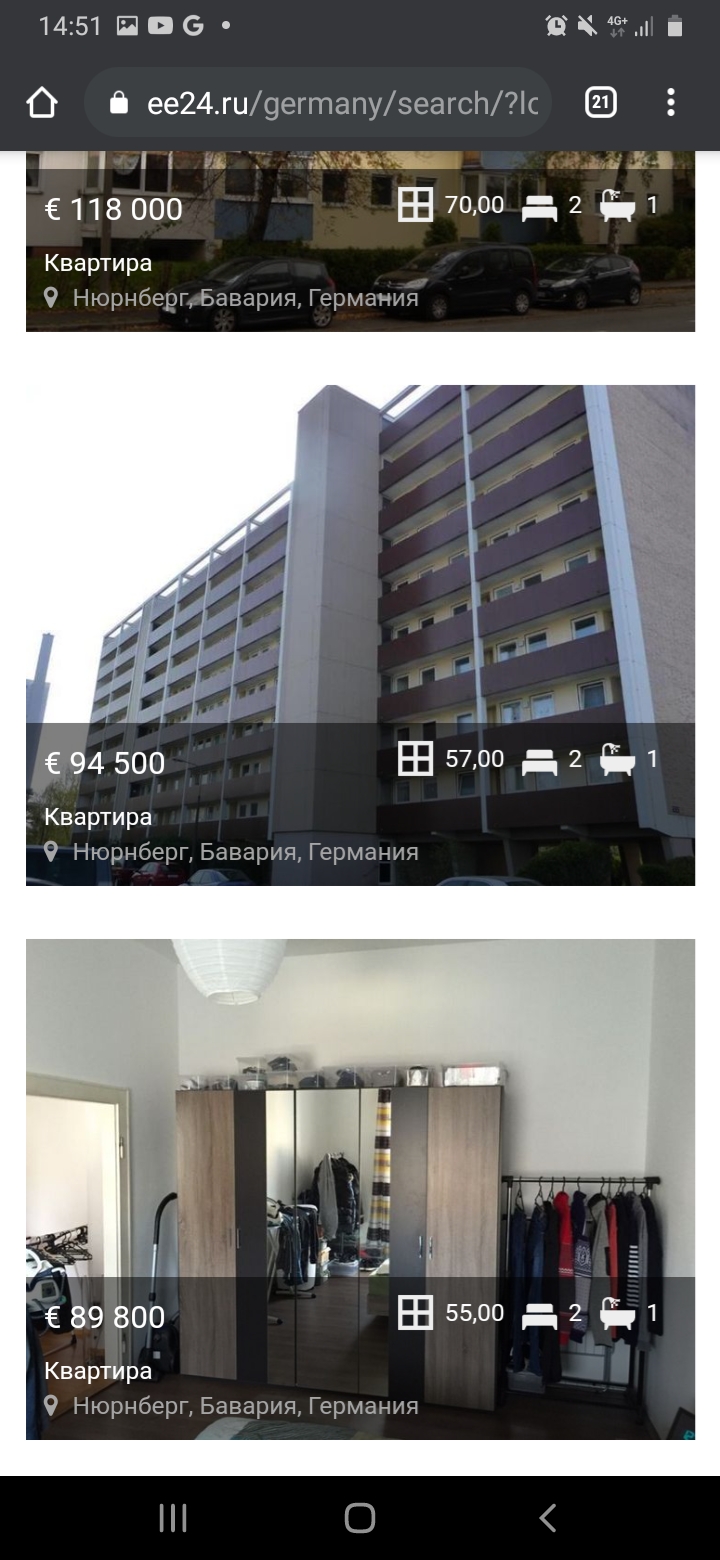Go back with the system back button
This screenshot has width=720, height=1560.
point(547,1518)
